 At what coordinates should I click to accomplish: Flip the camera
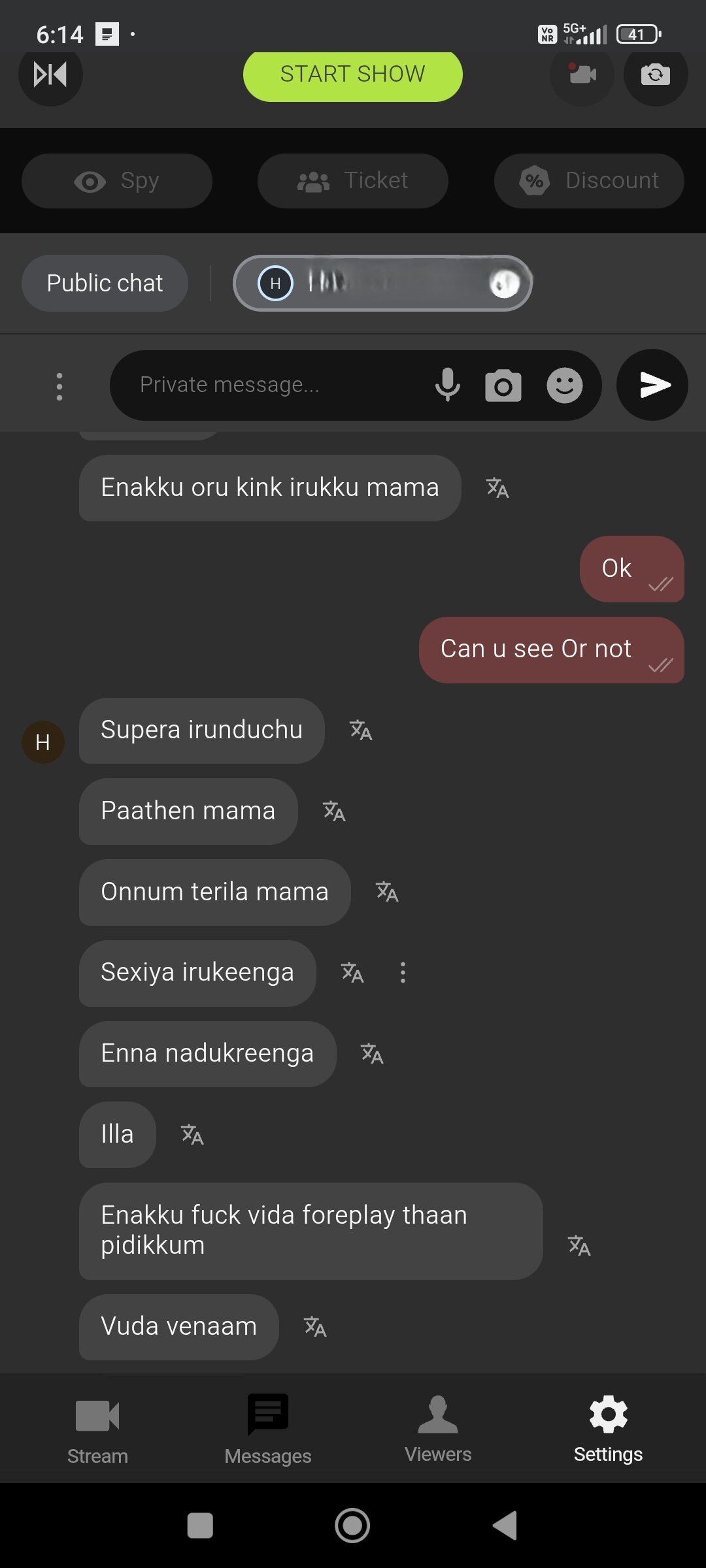pos(655,74)
